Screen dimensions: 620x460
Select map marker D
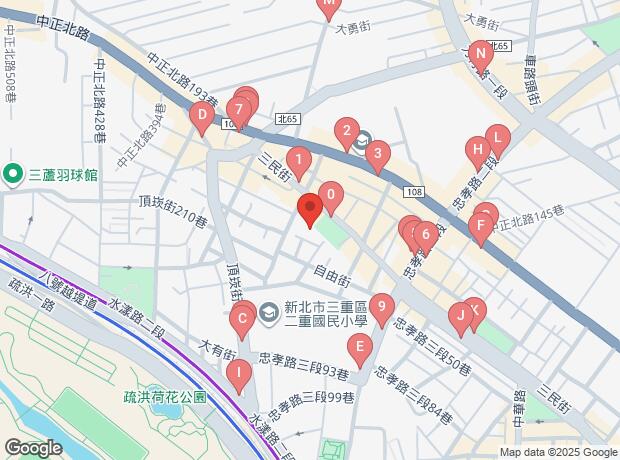(x=202, y=119)
